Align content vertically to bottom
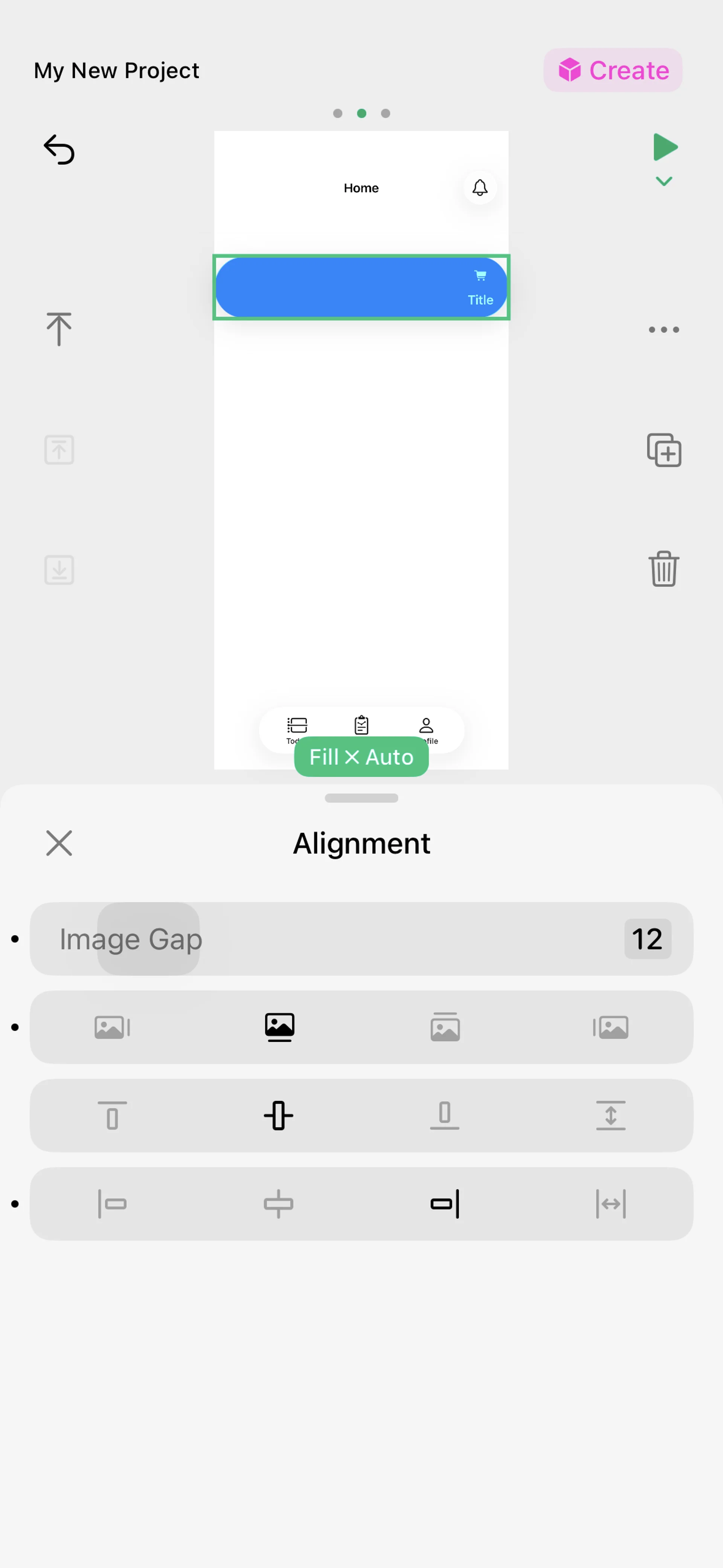723x1568 pixels. 445,1115
